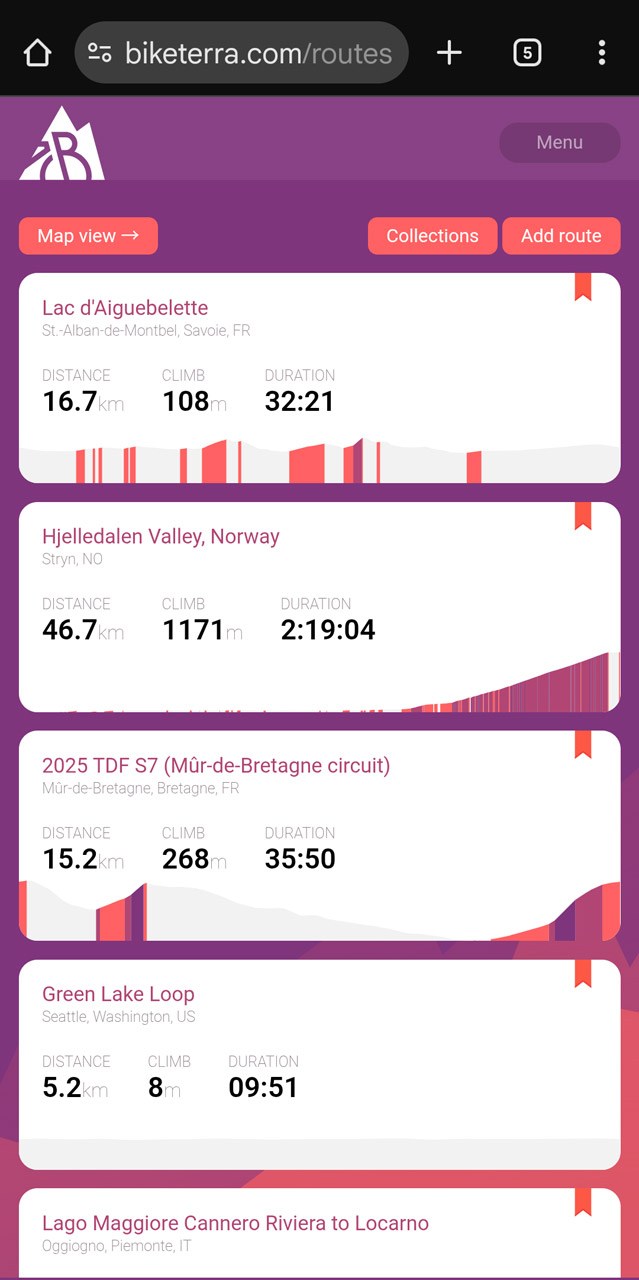Screen dimensions: 639x1280
Task: Switch to Map view
Action: [88, 236]
